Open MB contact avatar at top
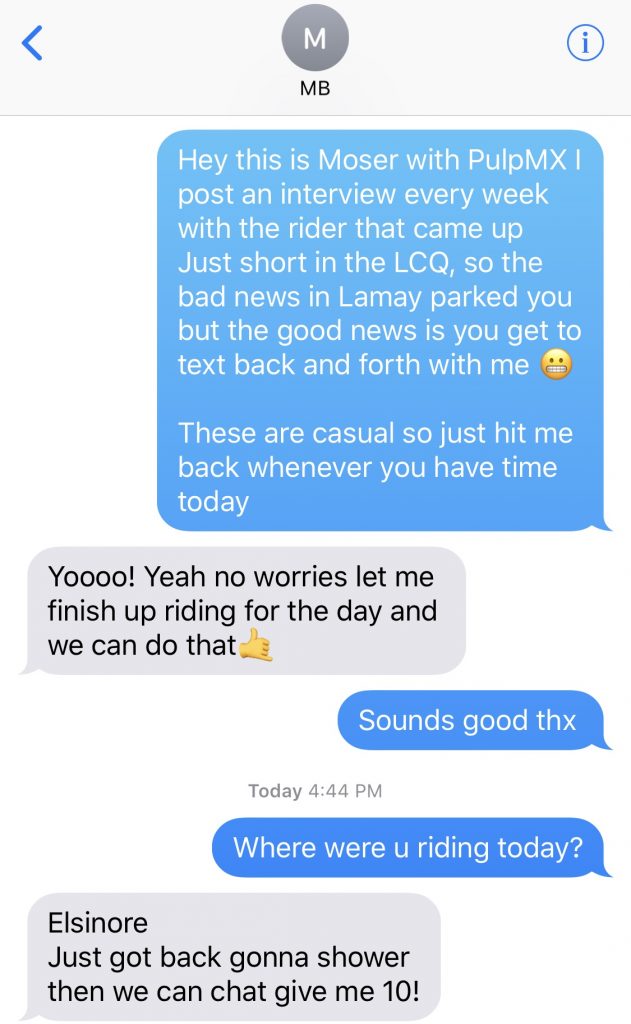 315,41
